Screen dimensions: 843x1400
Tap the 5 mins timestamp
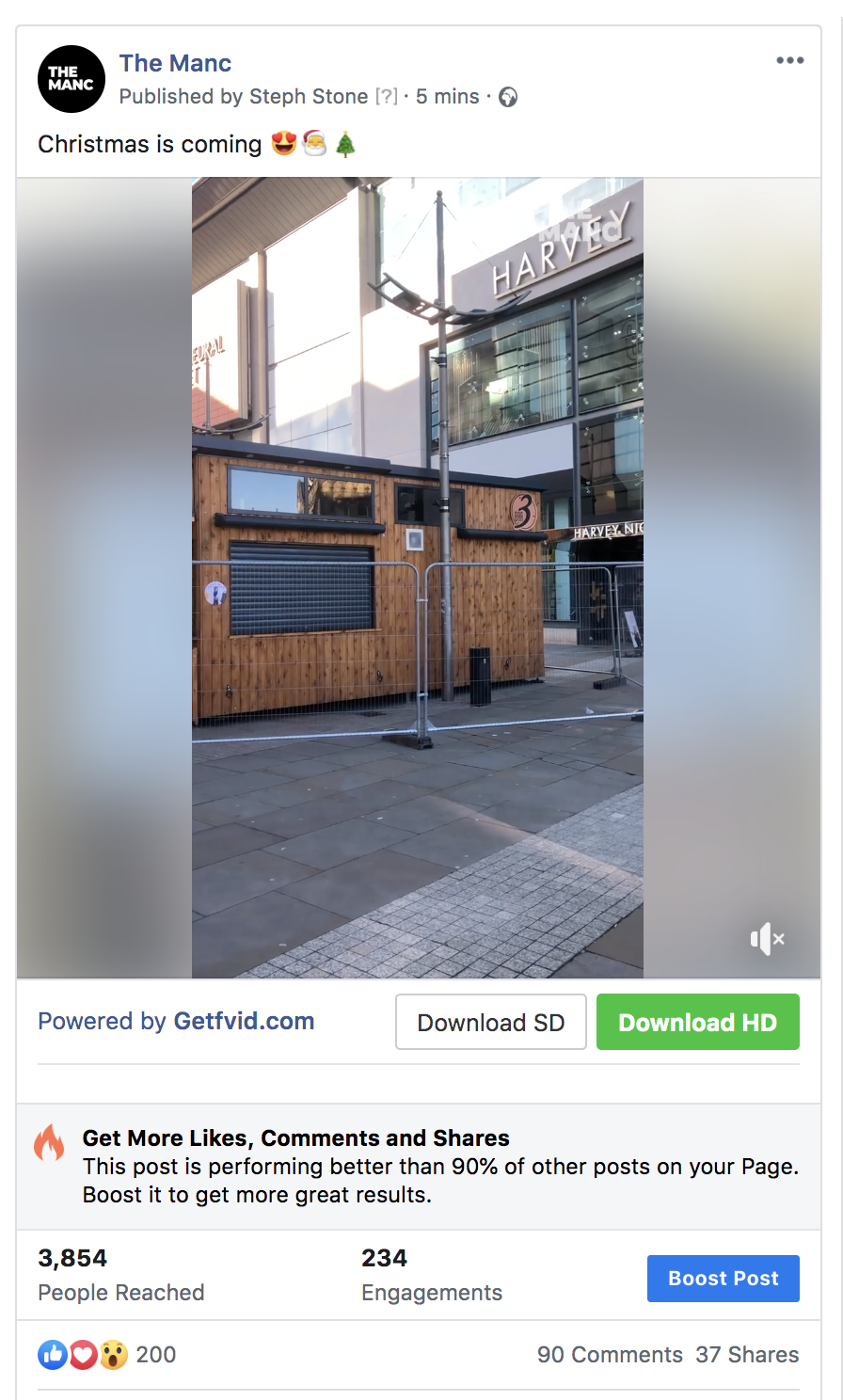click(447, 96)
